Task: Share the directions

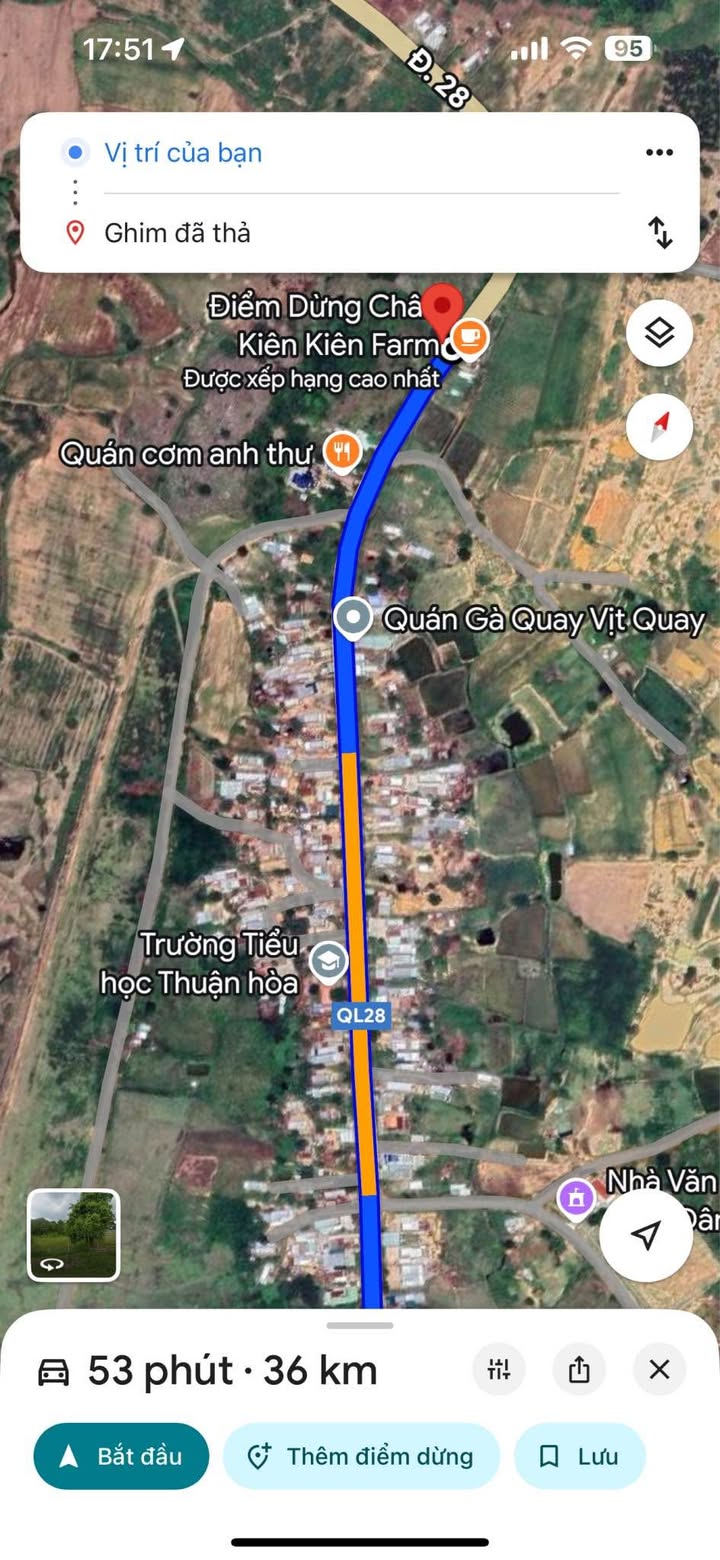Action: click(x=579, y=1370)
